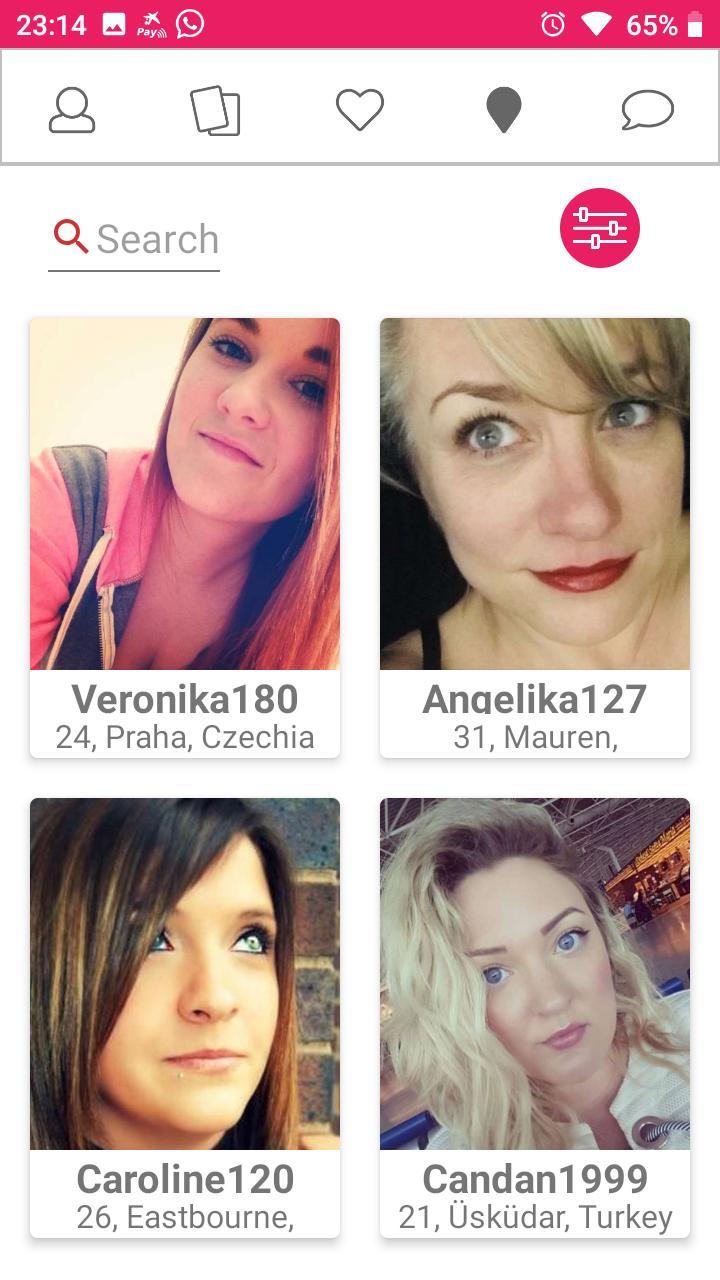
Task: Select the nearby location pin tab
Action: 504,110
